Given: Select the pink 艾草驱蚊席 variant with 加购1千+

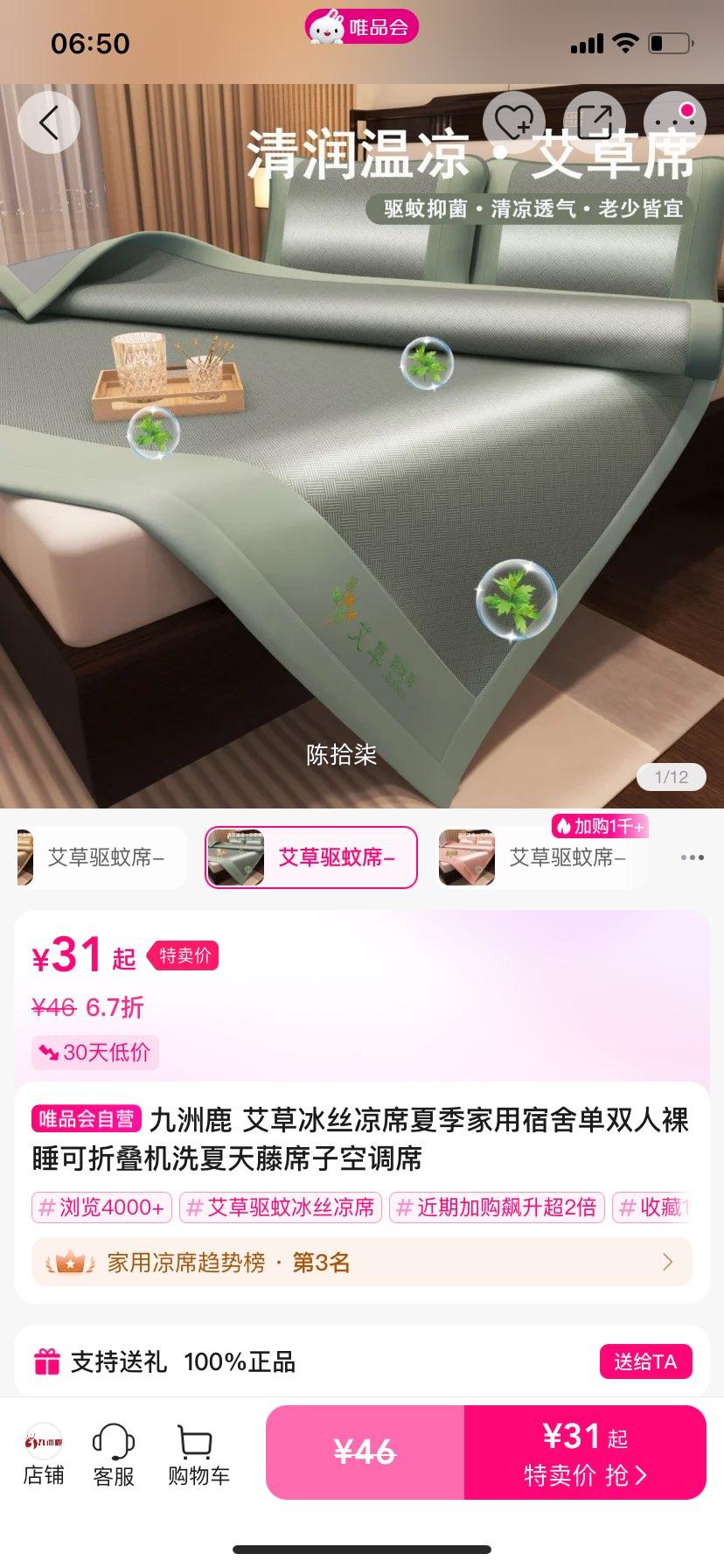Looking at the screenshot, I should click(542, 857).
